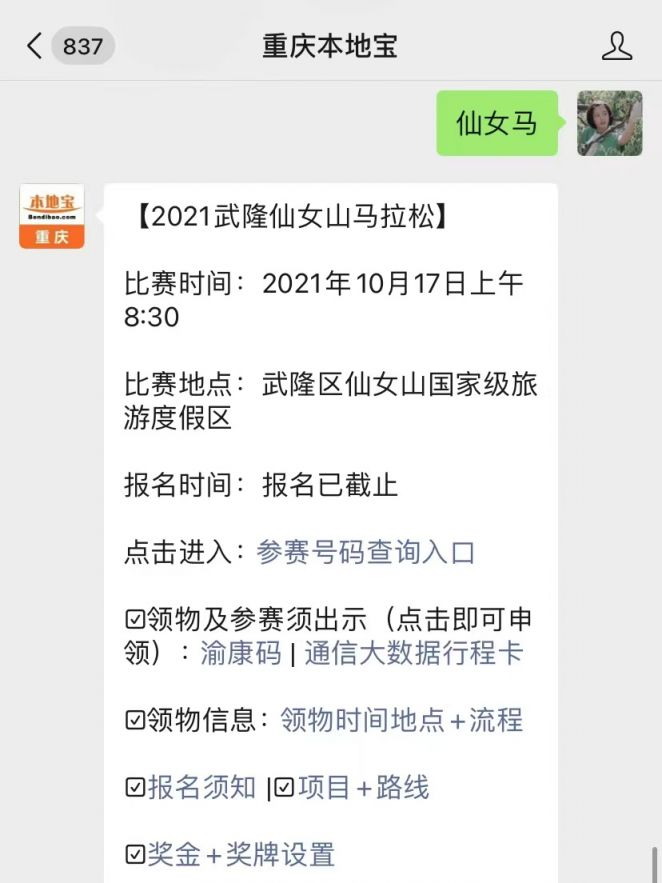Screen dimensions: 662x883
Task: Open the 通信大数据行程卡 link
Action: [413, 653]
